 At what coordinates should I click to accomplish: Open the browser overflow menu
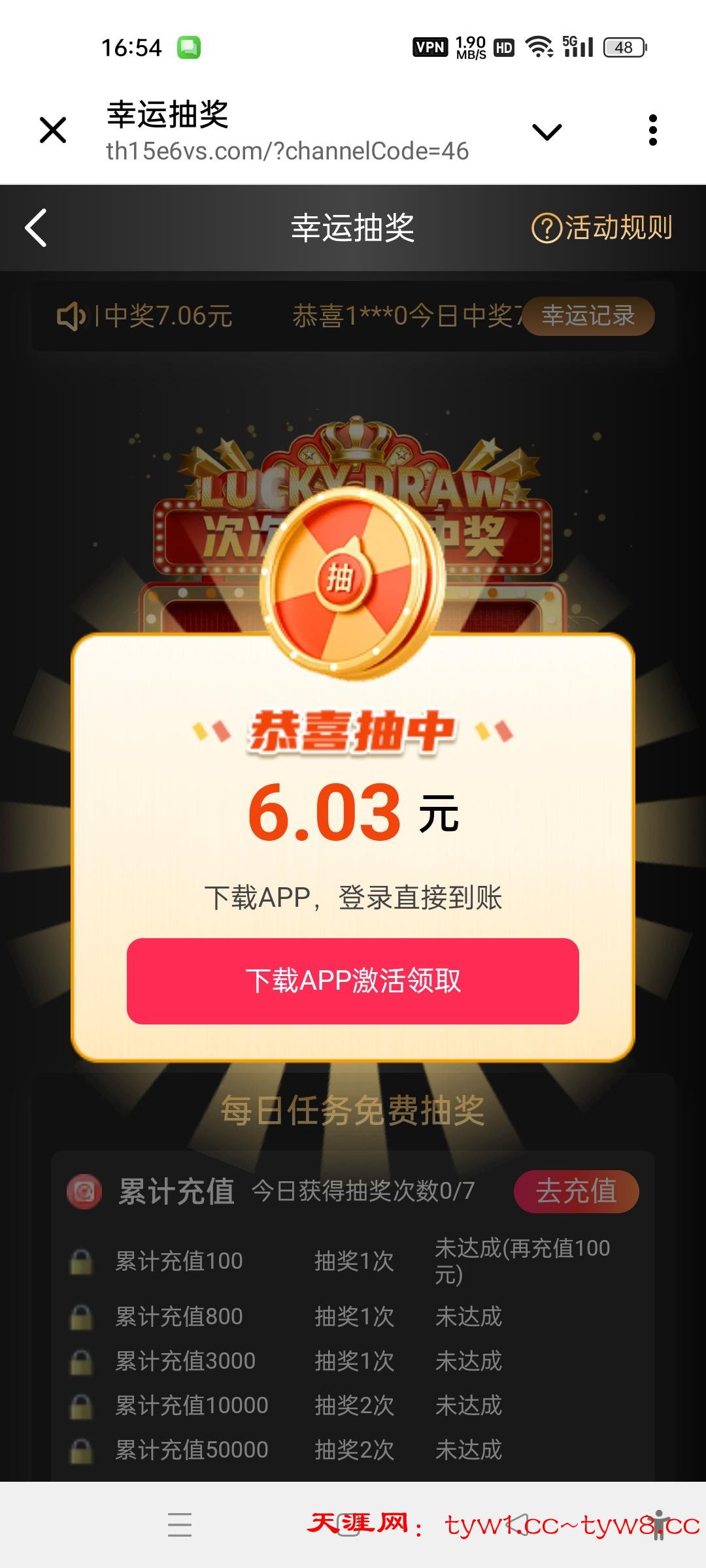click(x=652, y=130)
